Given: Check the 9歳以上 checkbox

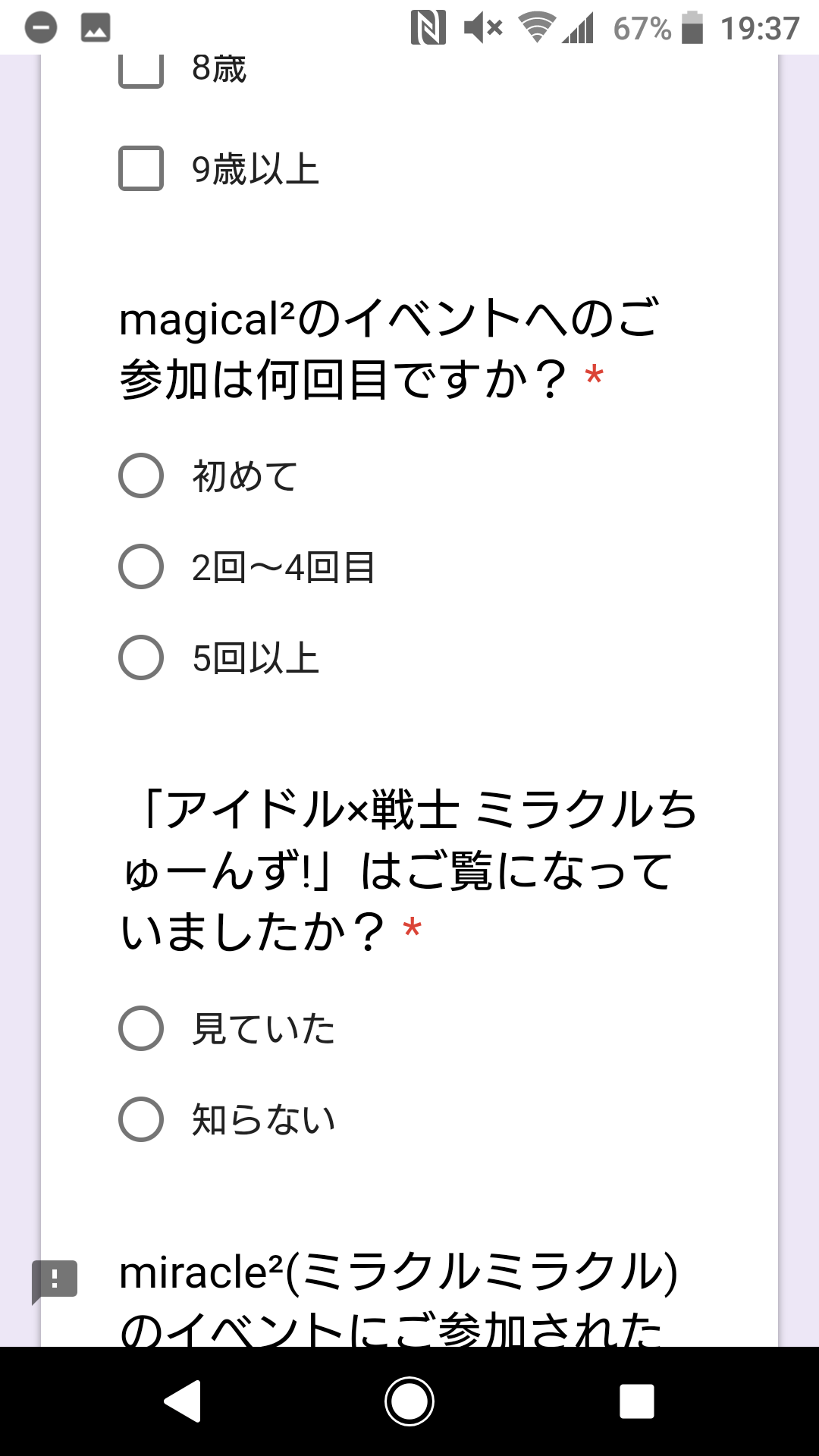Looking at the screenshot, I should [141, 168].
